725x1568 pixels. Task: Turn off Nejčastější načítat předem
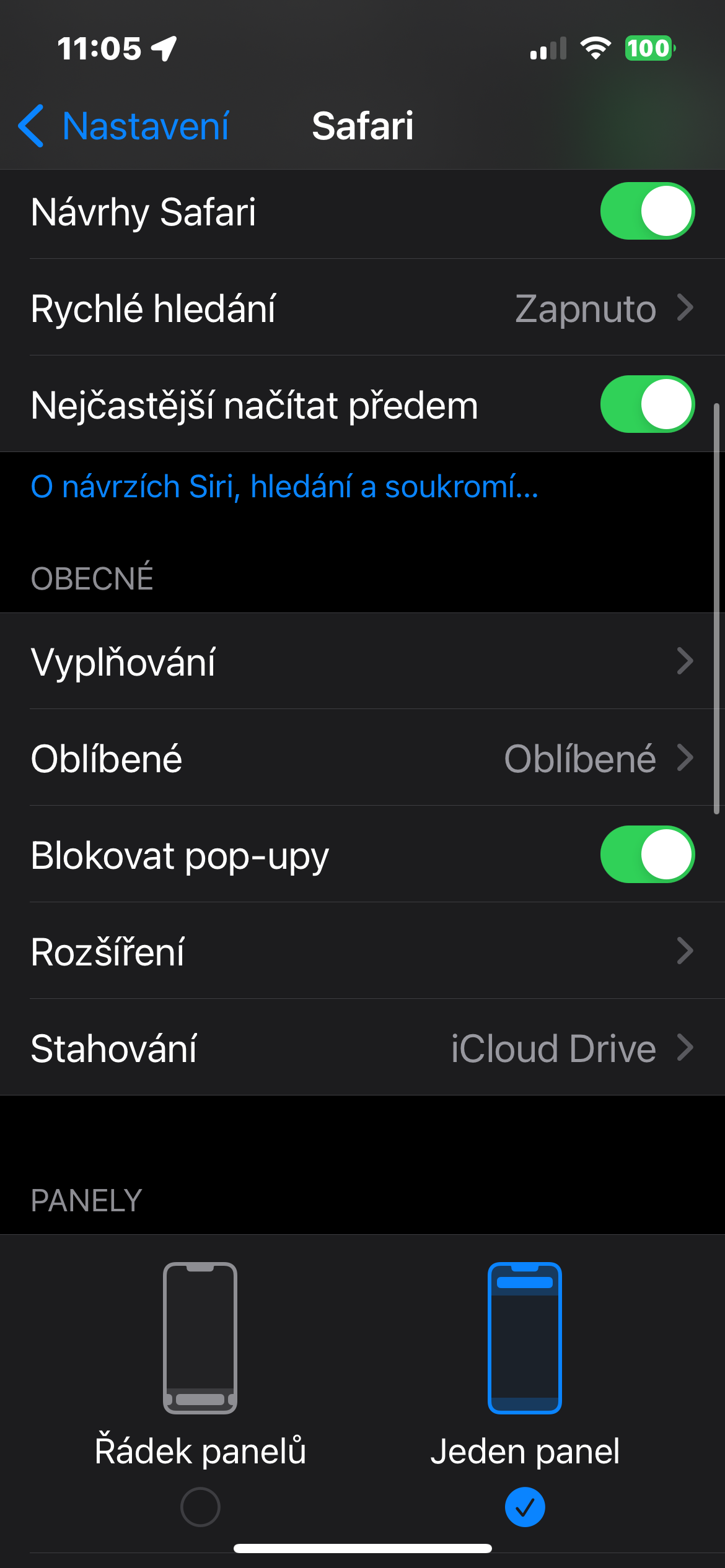[647, 404]
